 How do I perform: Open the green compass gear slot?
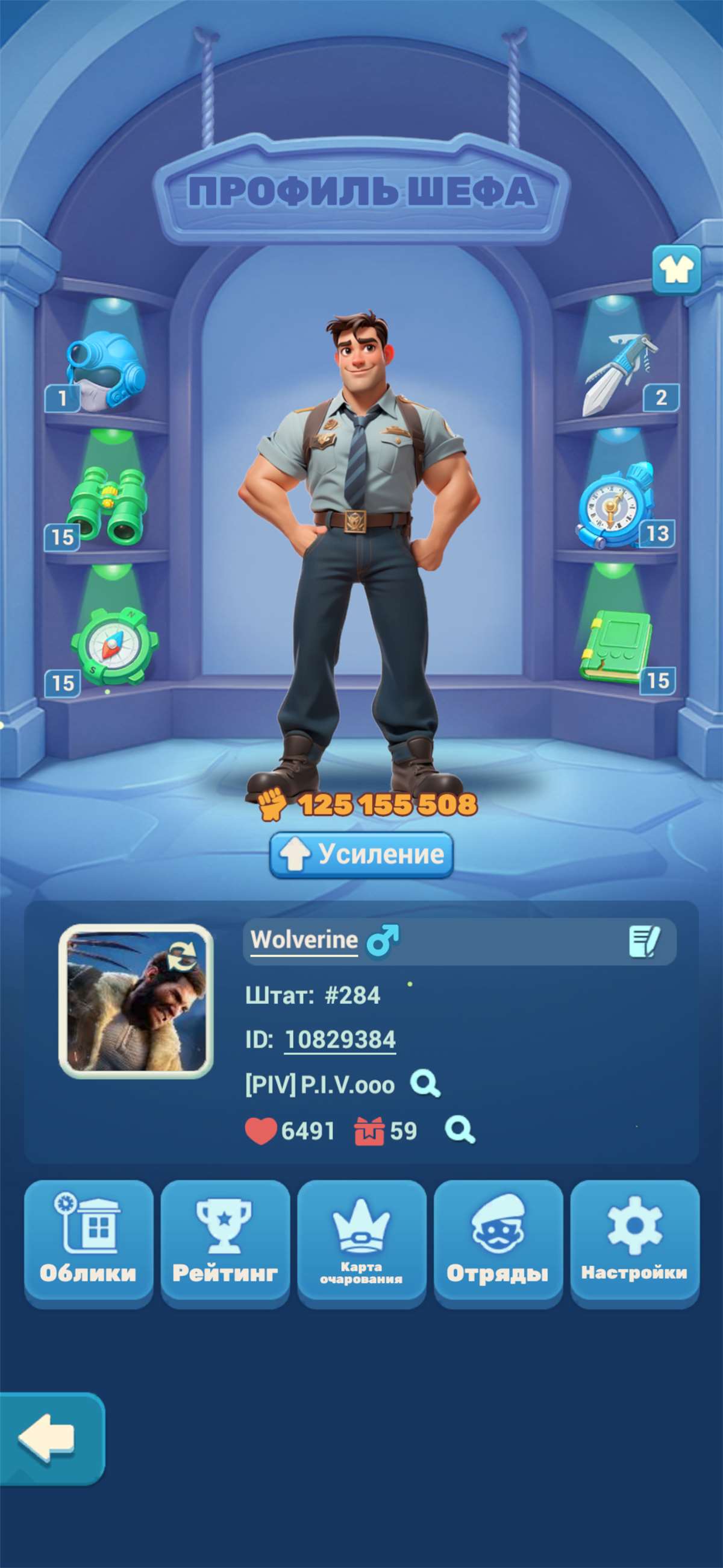coord(113,645)
